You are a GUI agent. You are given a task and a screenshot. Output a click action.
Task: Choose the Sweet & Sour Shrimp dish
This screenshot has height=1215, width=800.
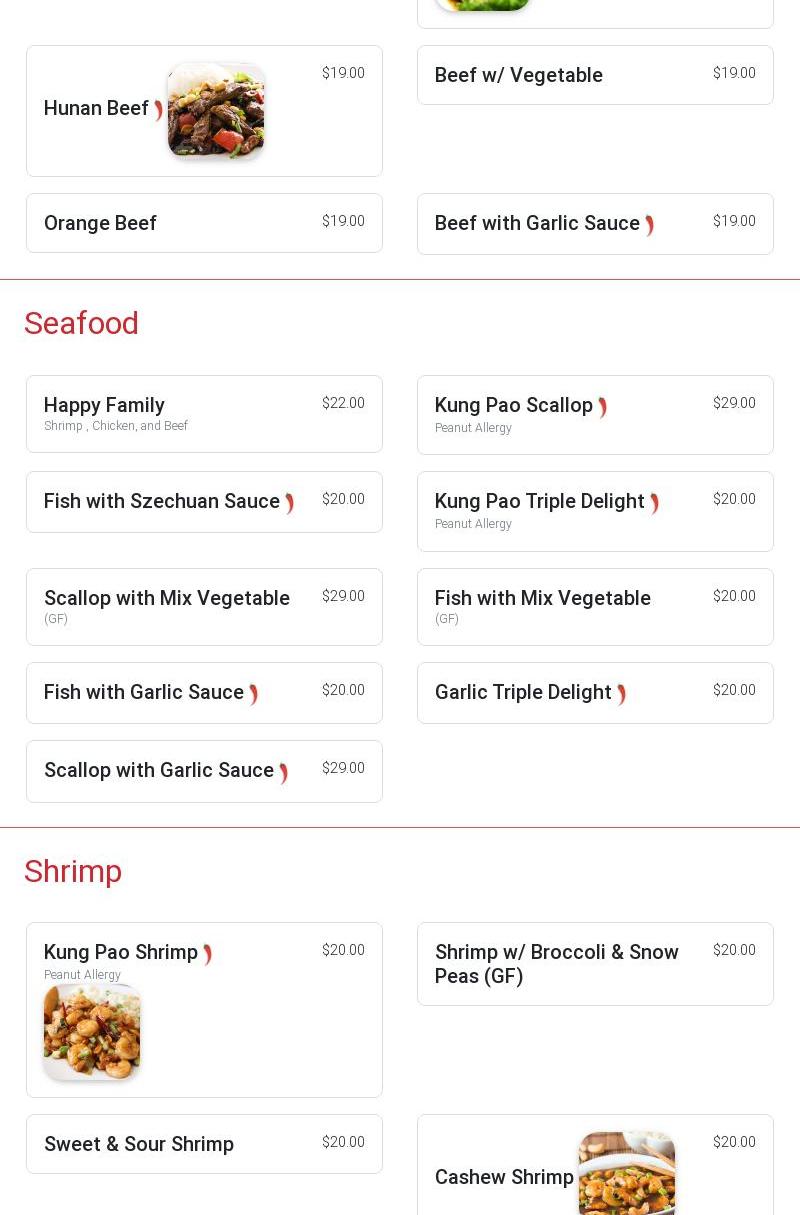204,1144
